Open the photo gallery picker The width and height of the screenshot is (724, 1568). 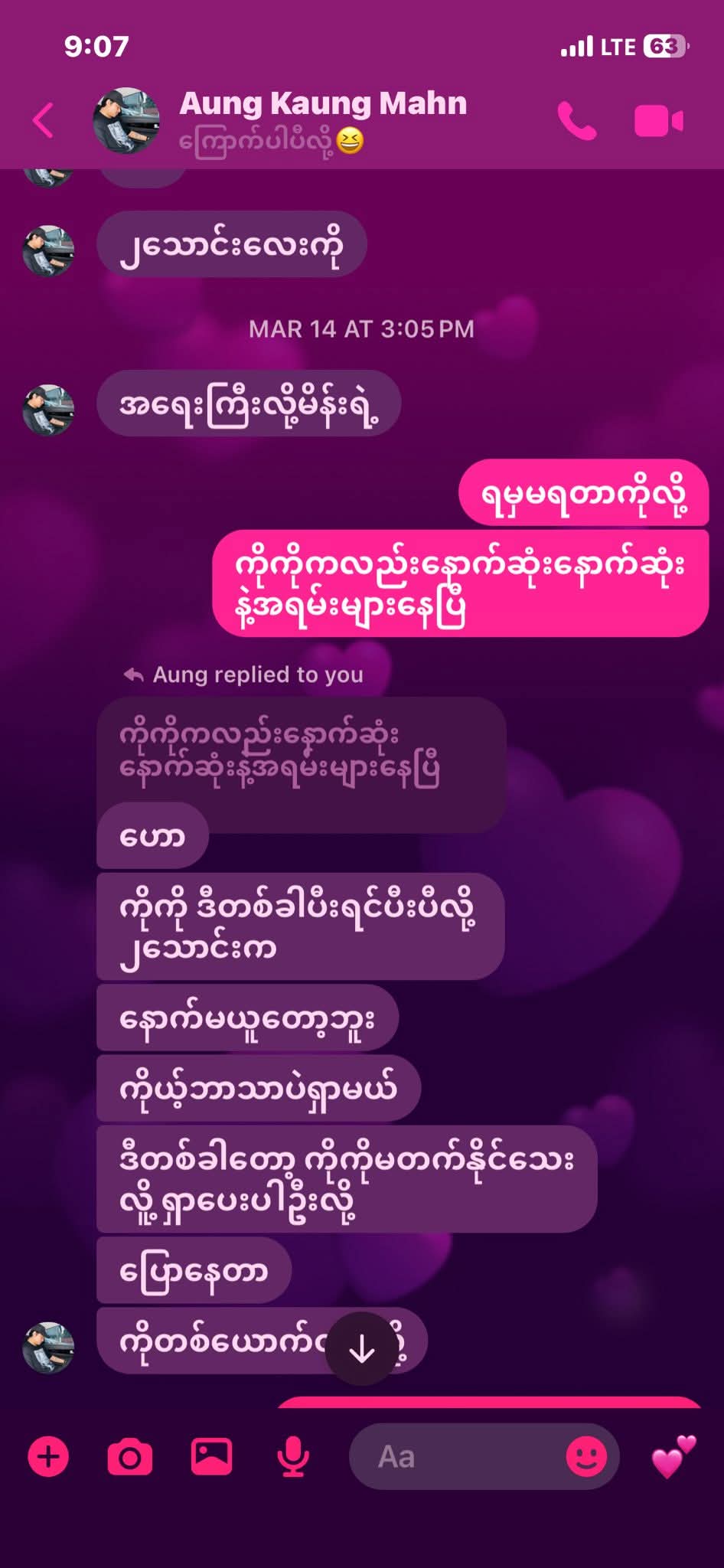211,1456
